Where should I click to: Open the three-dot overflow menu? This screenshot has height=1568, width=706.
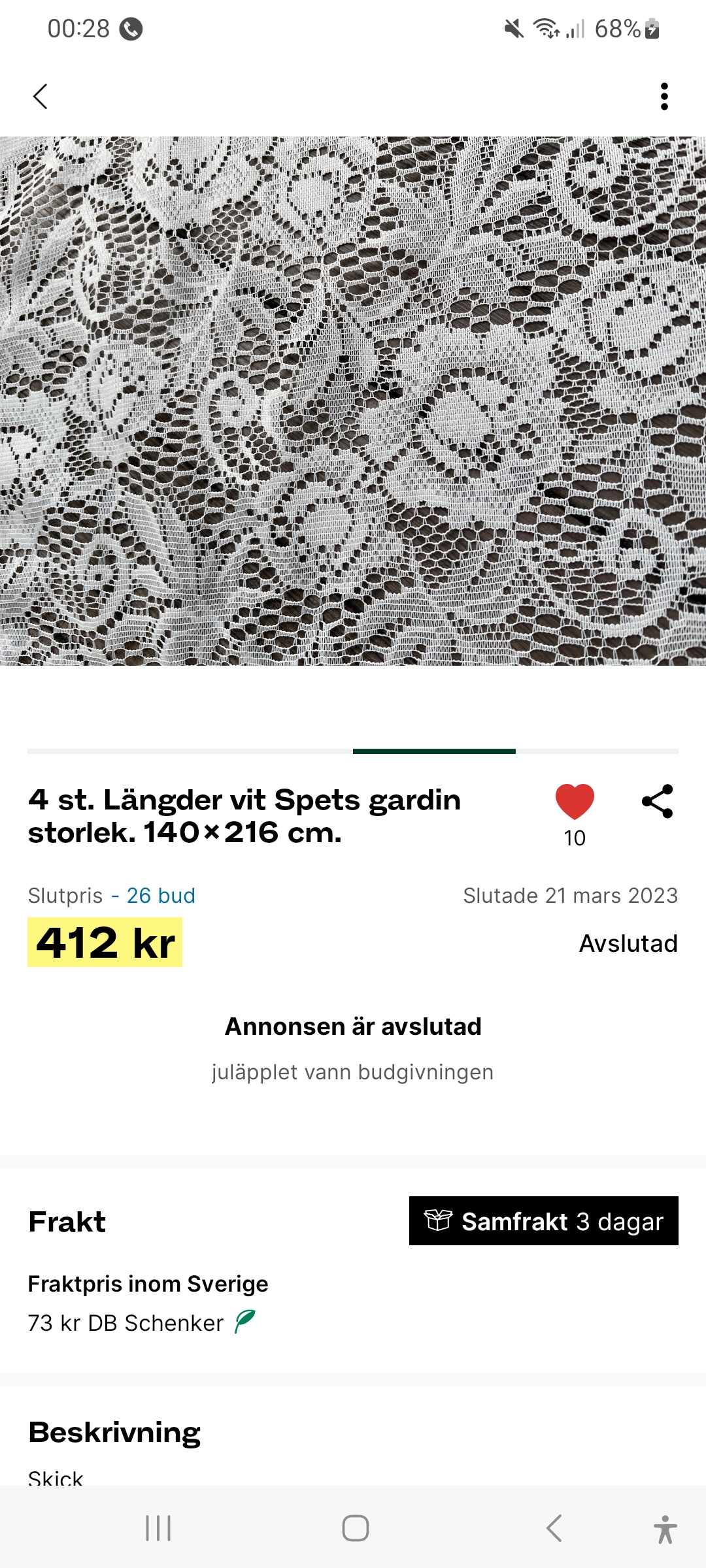pyautogui.click(x=664, y=97)
